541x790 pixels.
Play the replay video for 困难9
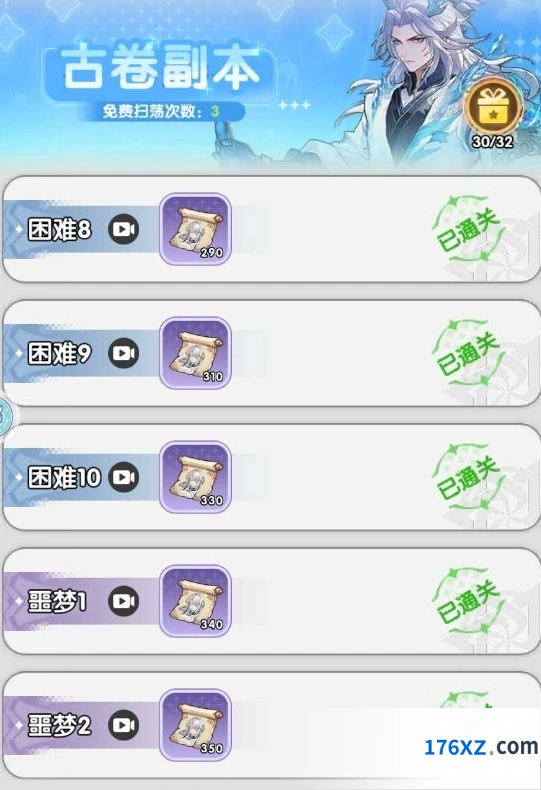coord(124,353)
